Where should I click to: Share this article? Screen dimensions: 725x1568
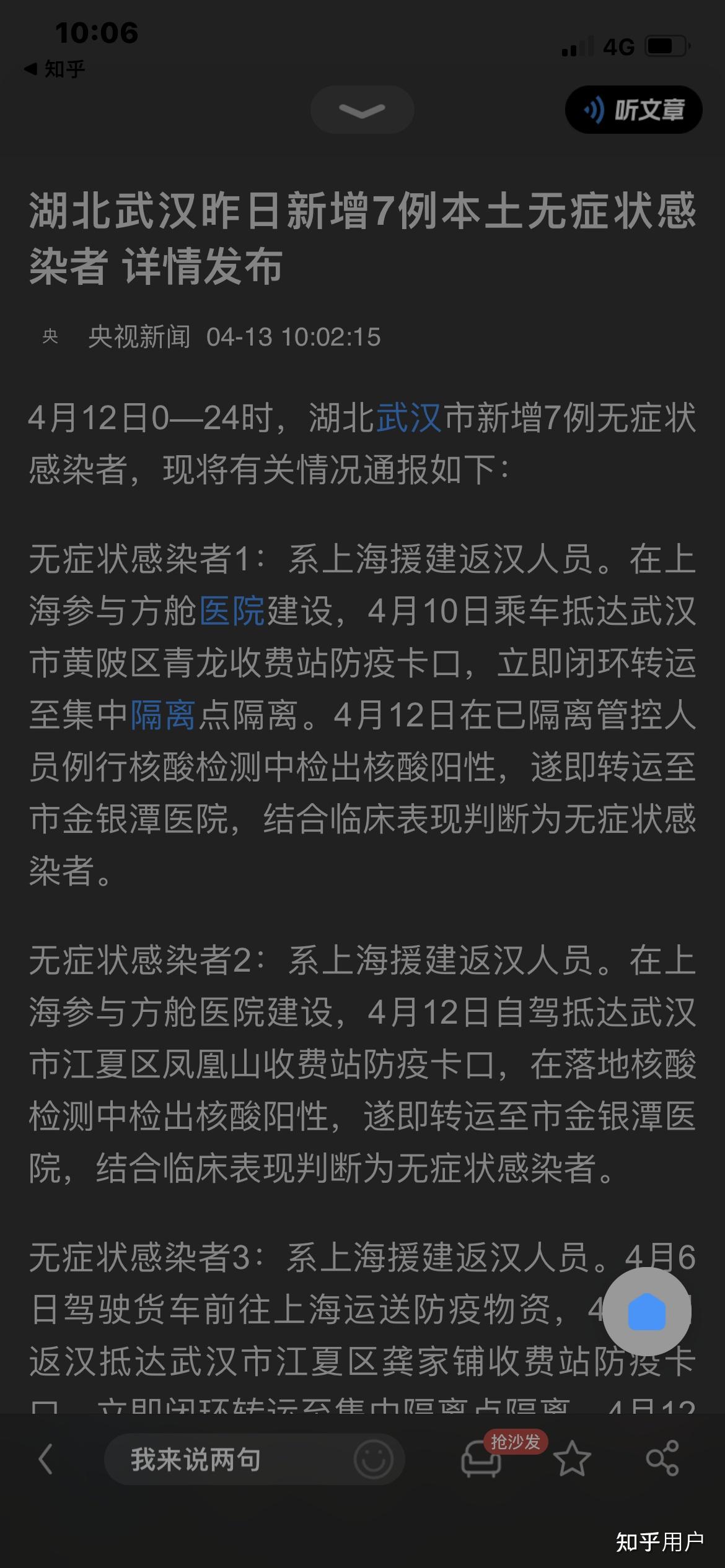tap(662, 1460)
